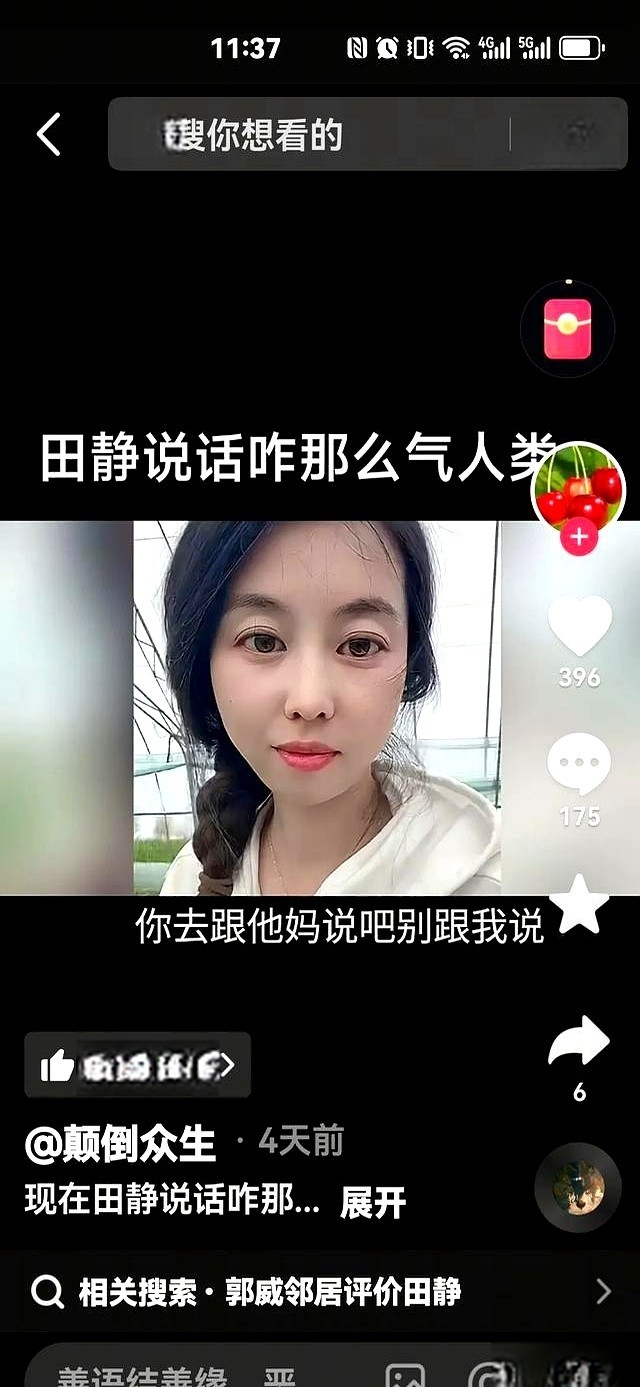Share the video using the arrow icon
Viewport: 640px width, 1387px height.
tap(579, 1045)
